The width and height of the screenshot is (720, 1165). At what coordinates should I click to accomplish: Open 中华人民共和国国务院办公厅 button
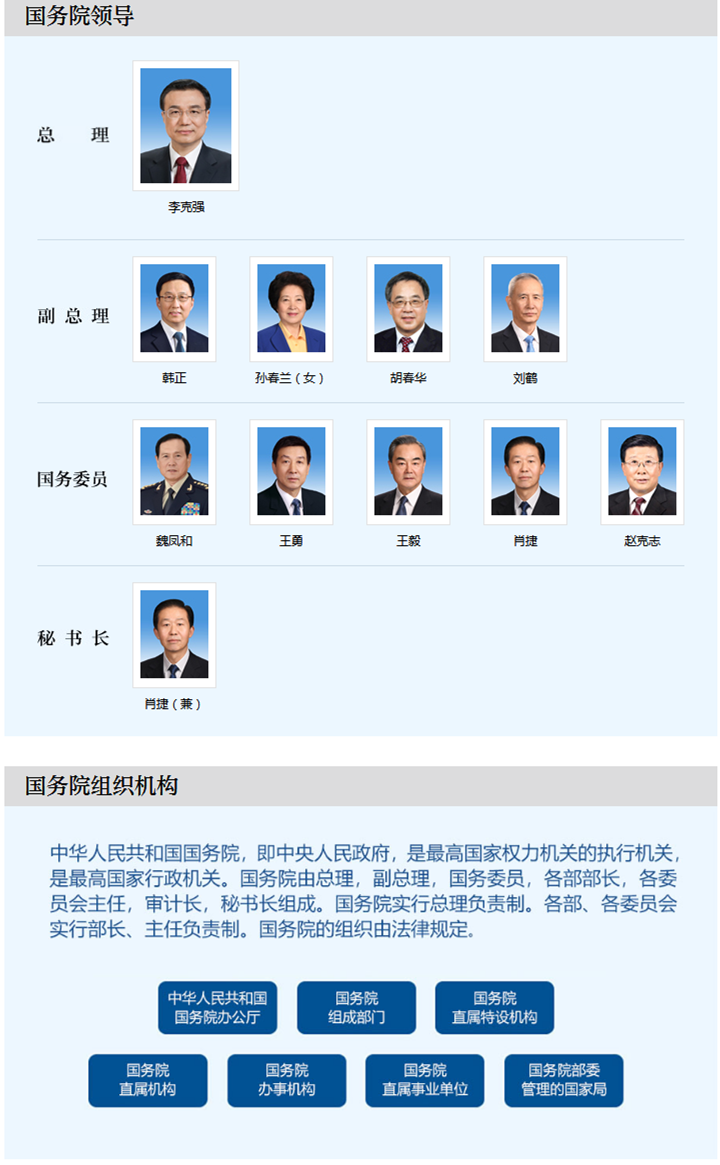coord(217,1008)
